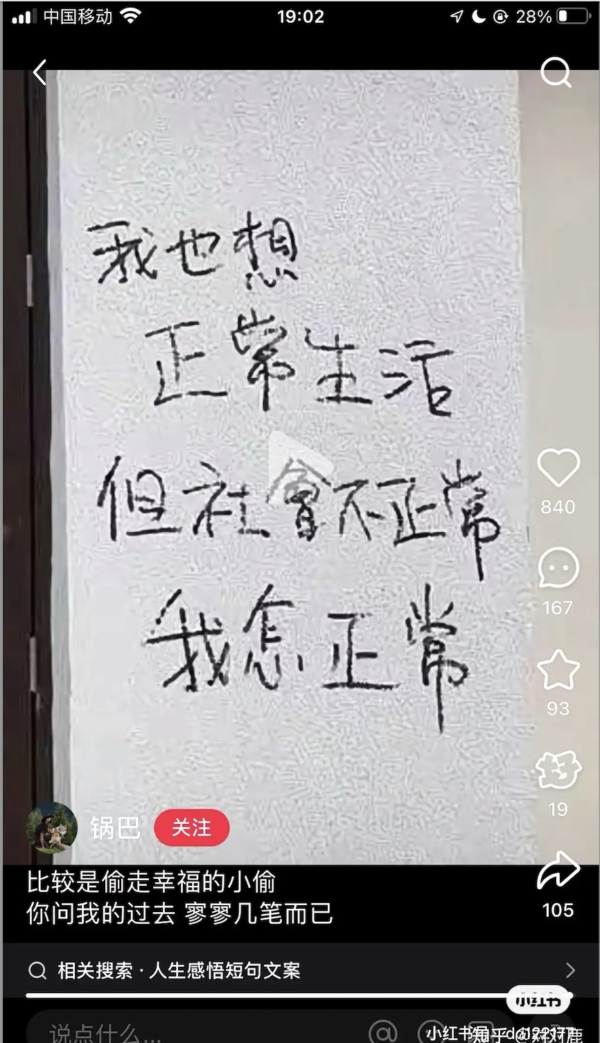
Task: Mention someone with the @ icon
Action: pos(382,1031)
